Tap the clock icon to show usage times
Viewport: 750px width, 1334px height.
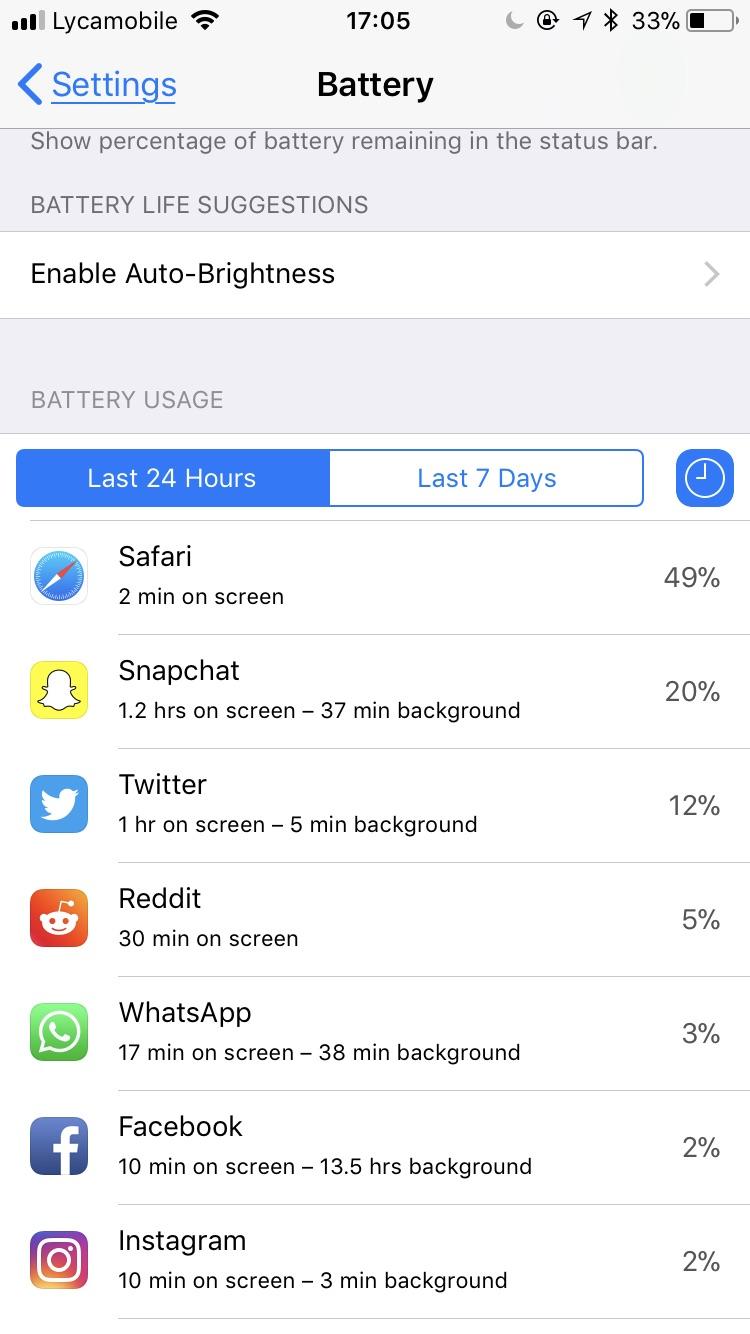point(705,478)
